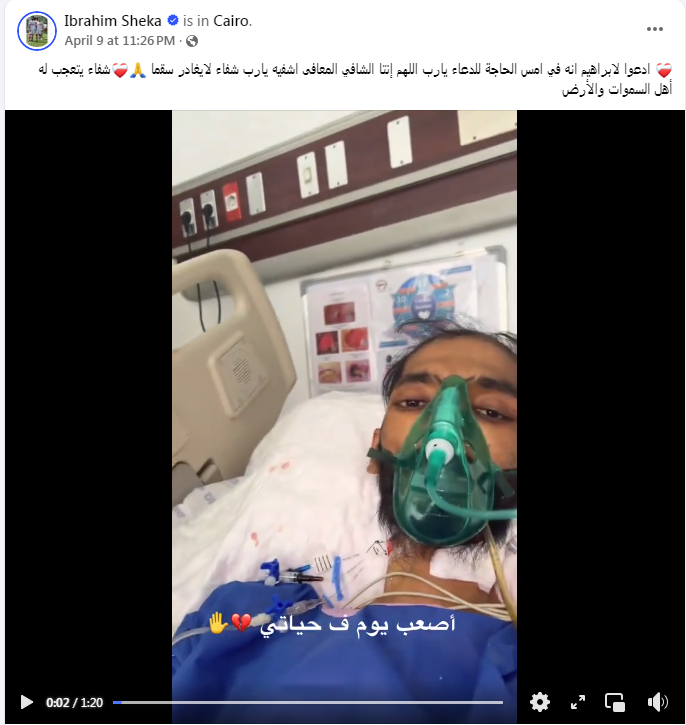Open video settings gear
The height and width of the screenshot is (725, 686).
tap(539, 702)
